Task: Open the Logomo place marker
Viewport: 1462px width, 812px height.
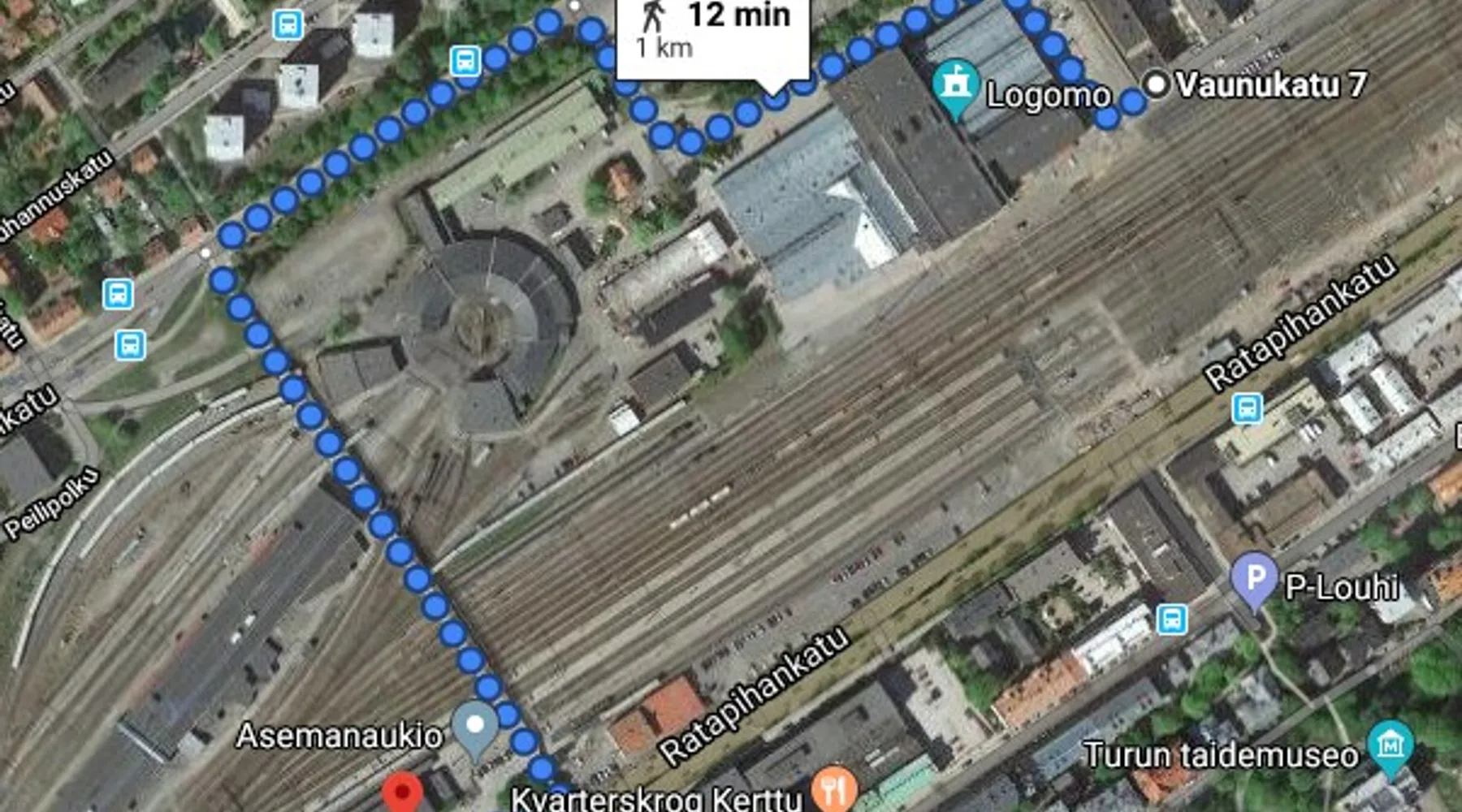Action: (956, 85)
